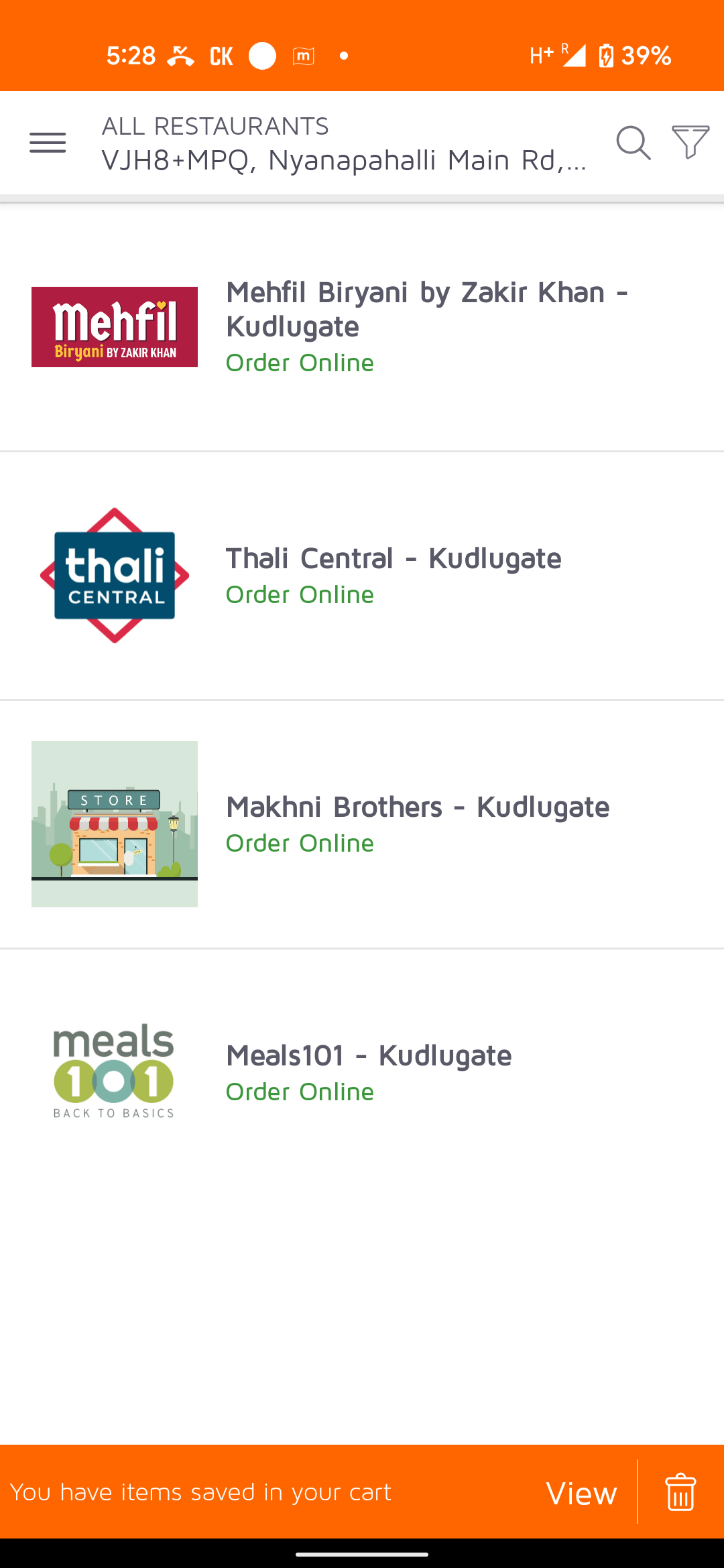Screen dimensions: 724x1568
Task: Open restaurant search
Action: pyautogui.click(x=633, y=143)
